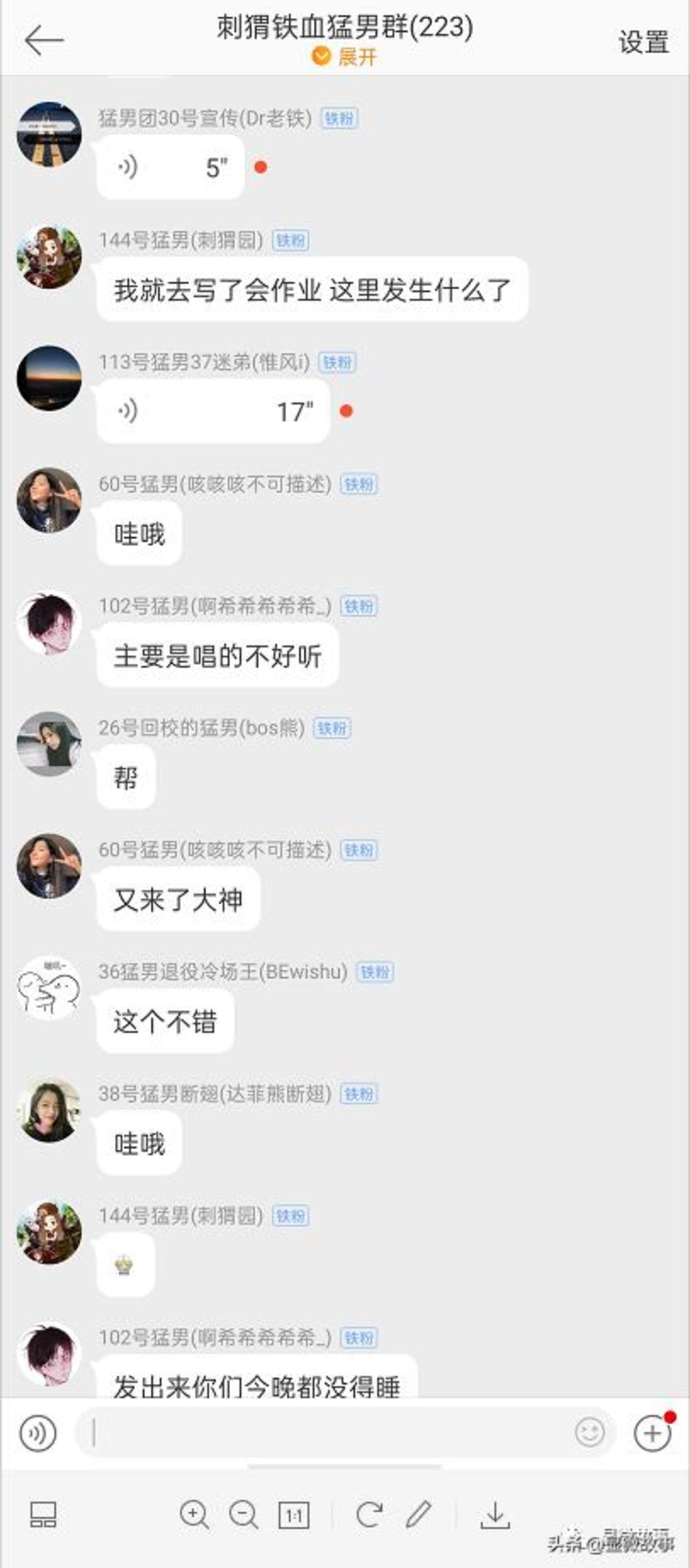
Task: Download the image
Action: tap(495, 1514)
